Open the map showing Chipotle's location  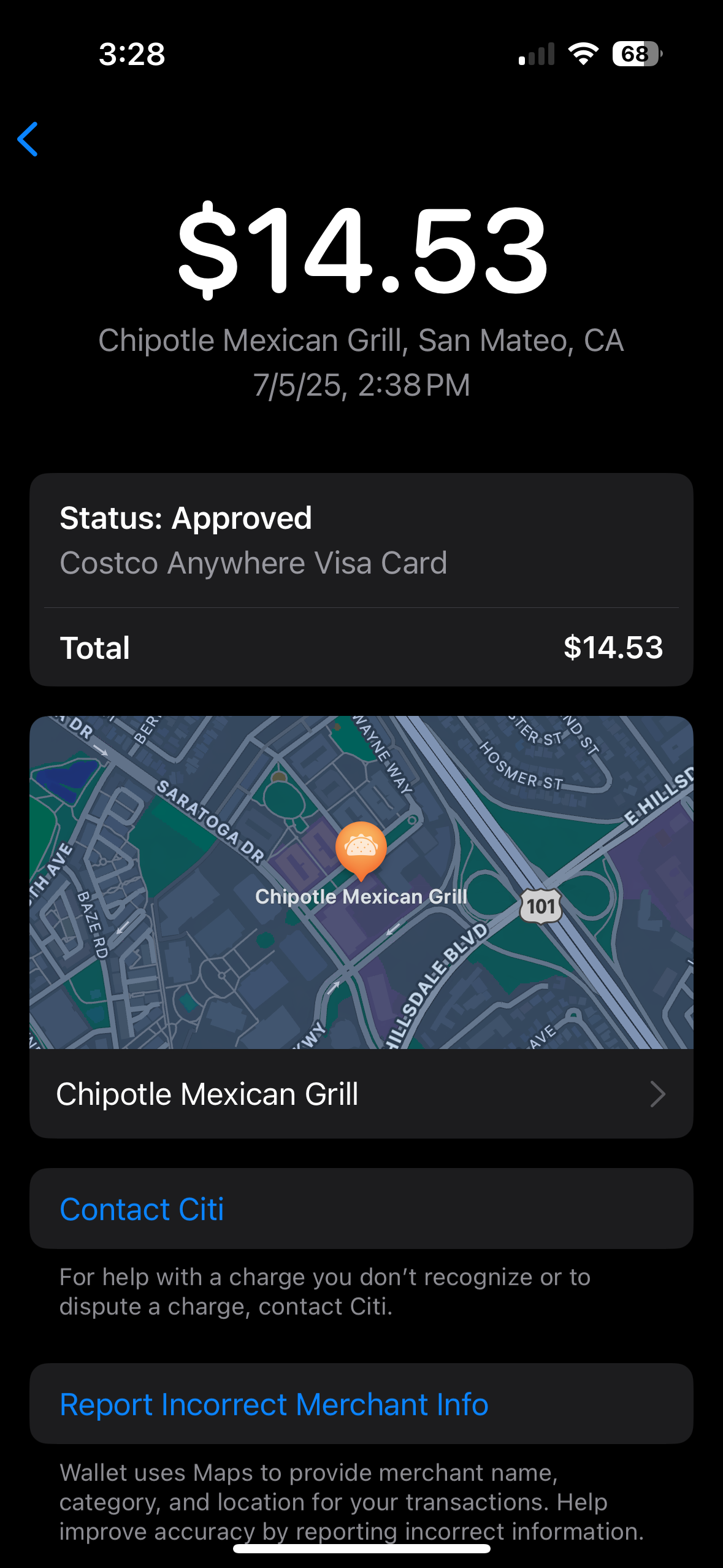[361, 882]
